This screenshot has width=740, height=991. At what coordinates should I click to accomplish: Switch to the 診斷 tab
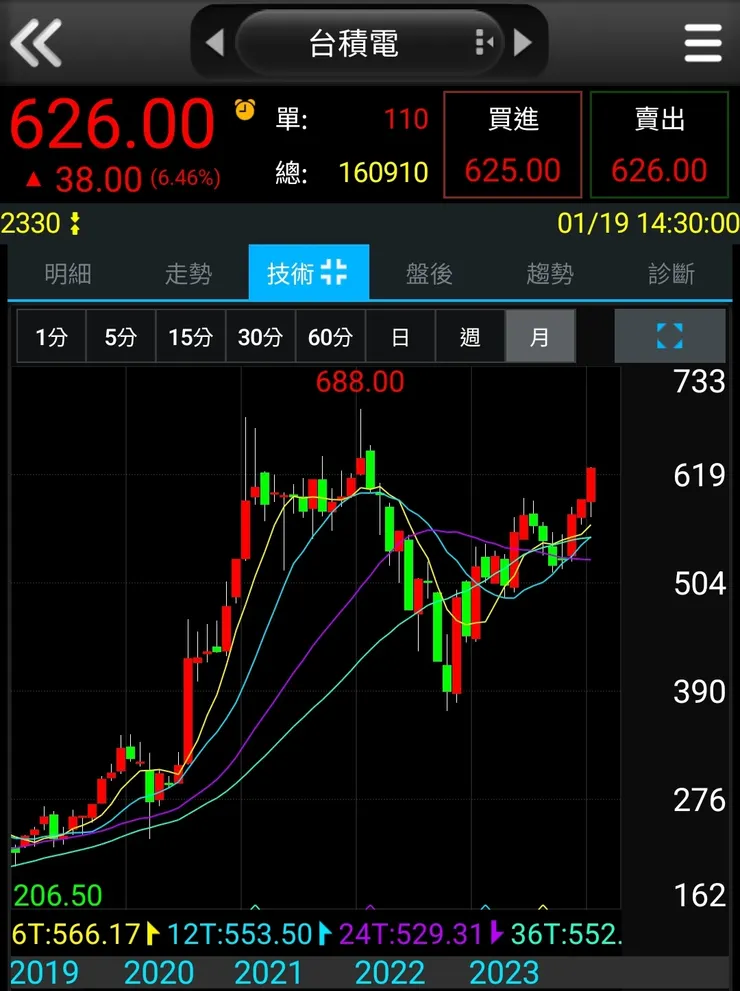coord(672,271)
